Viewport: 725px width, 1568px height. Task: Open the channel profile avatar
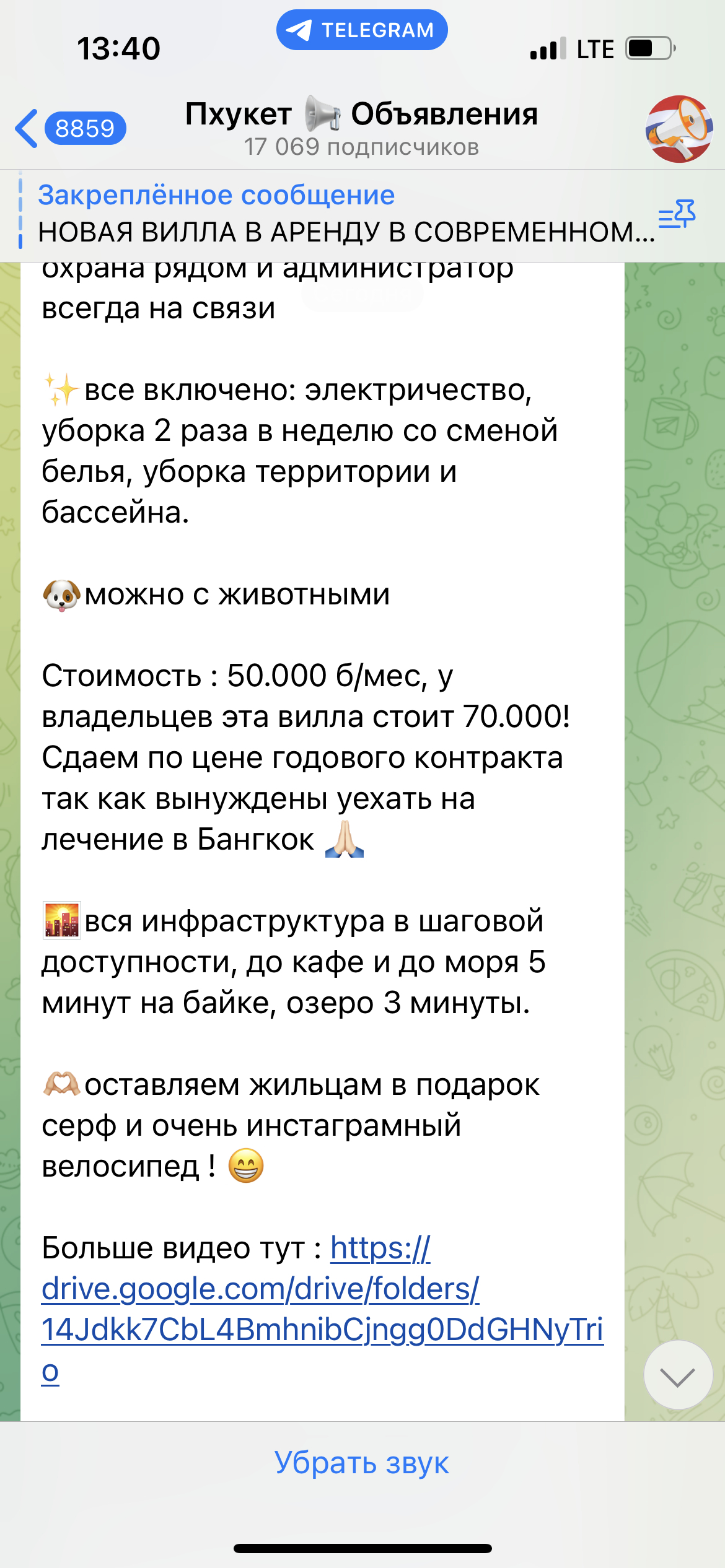point(679,129)
